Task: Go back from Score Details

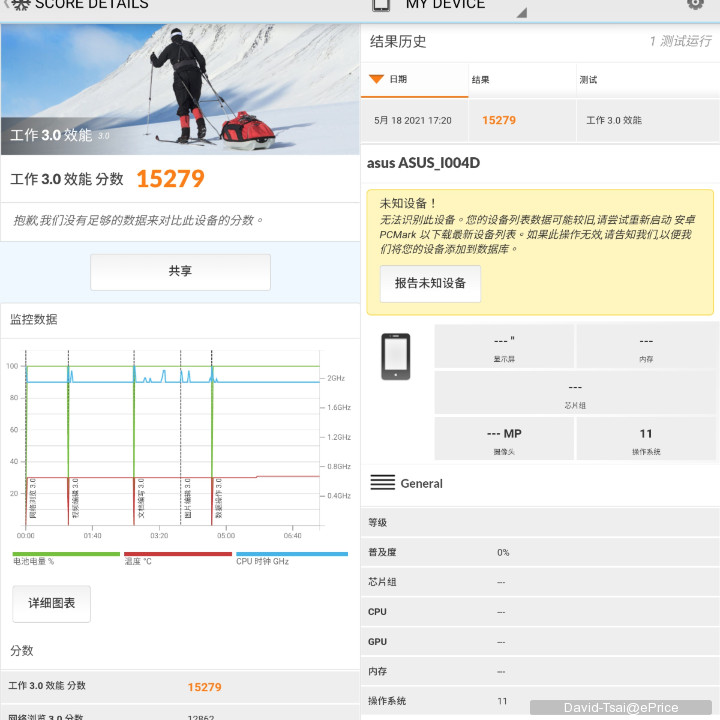Action: 18,5
